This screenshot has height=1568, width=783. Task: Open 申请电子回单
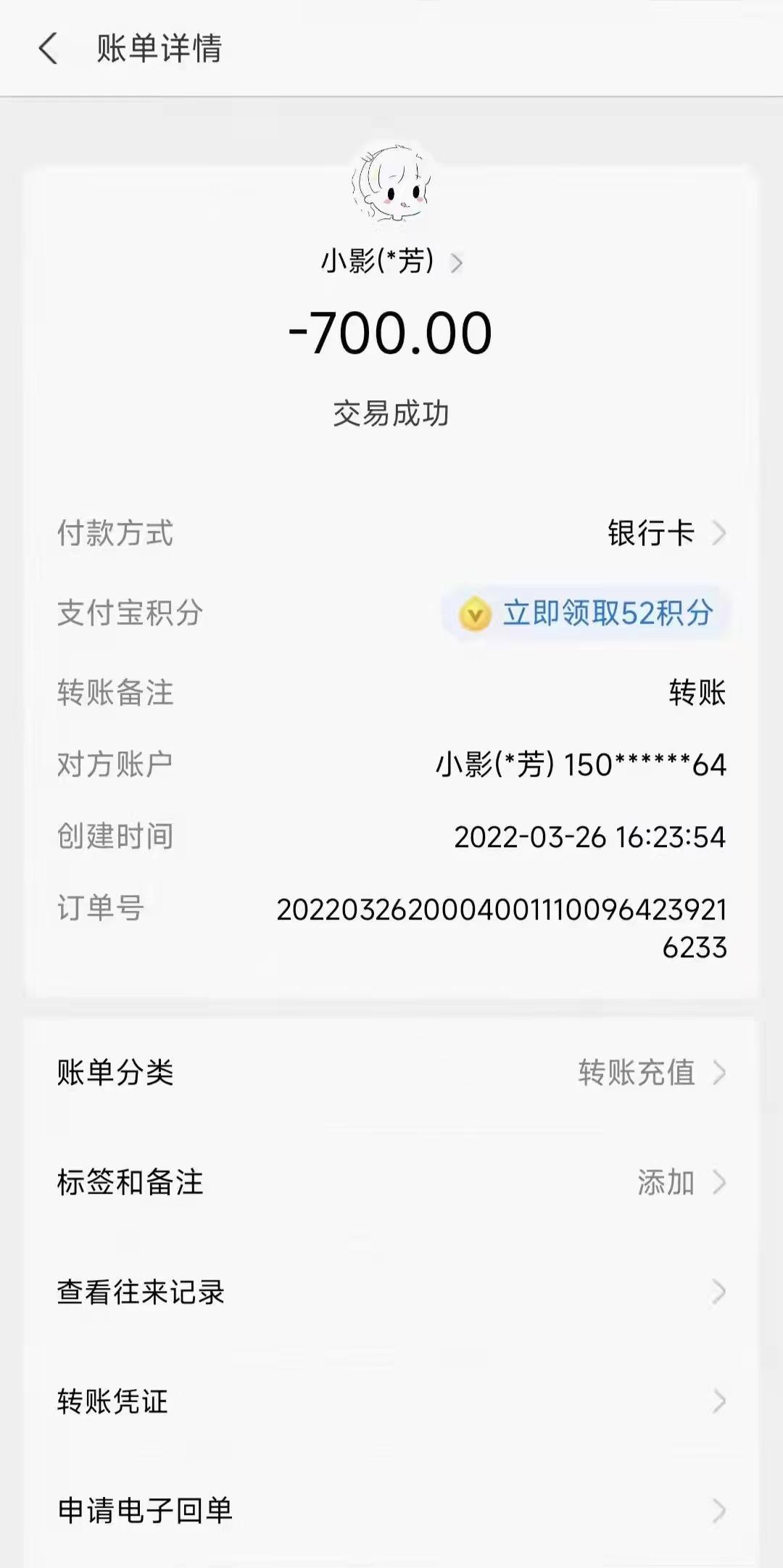click(391, 1511)
